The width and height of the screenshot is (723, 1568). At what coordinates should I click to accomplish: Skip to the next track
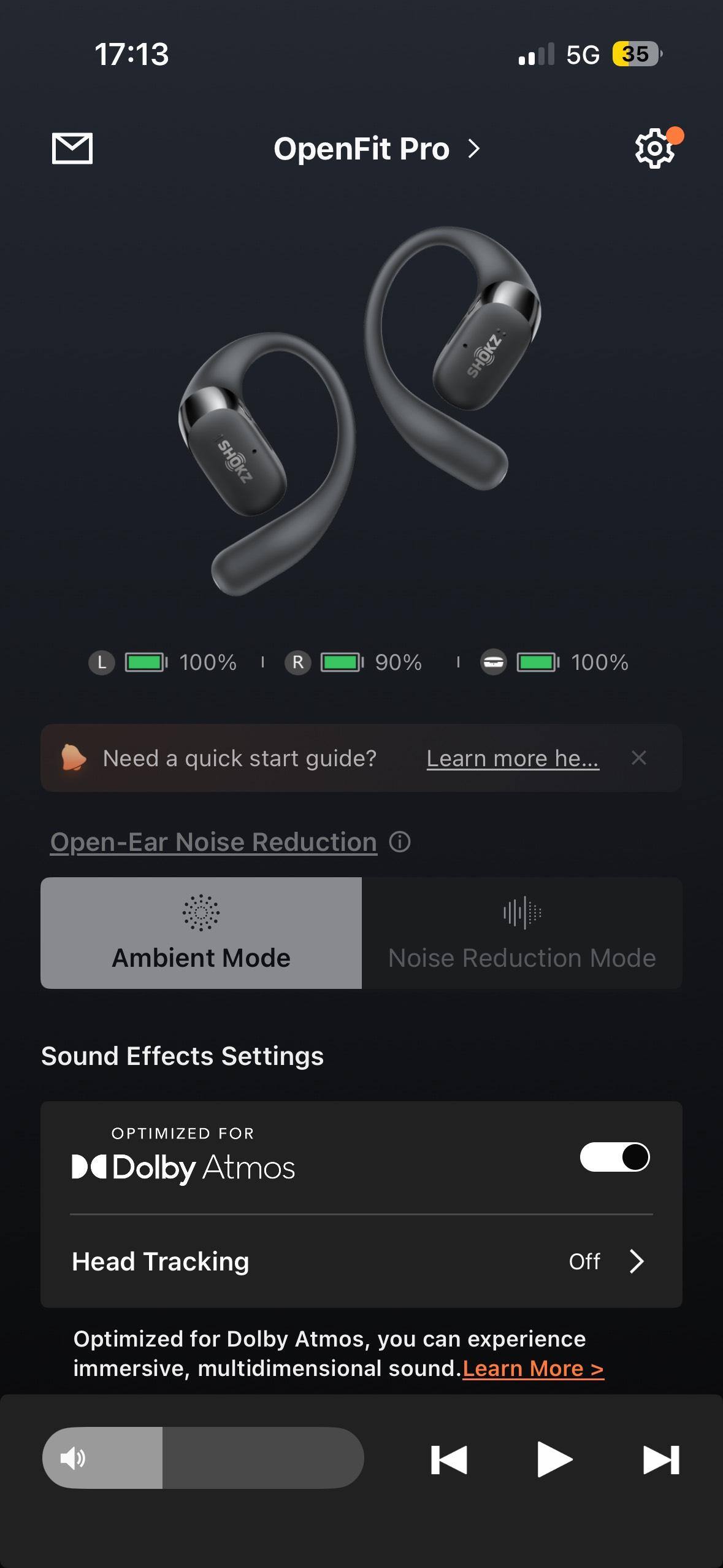[660, 1459]
